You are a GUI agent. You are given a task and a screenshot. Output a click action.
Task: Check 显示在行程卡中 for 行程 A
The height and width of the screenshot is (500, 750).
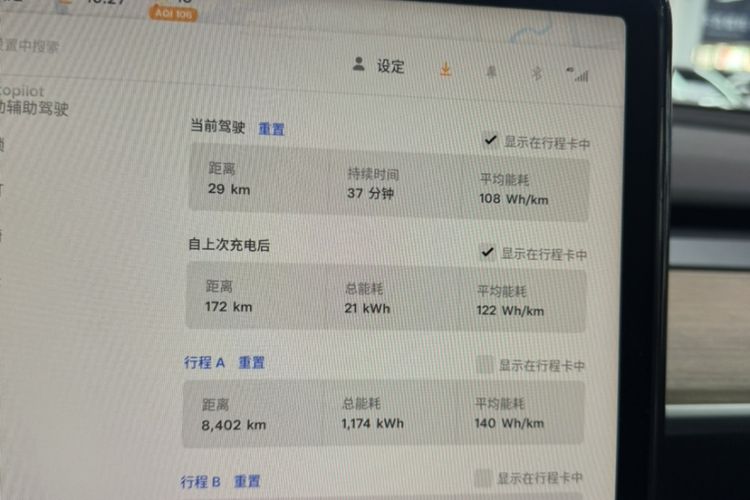pyautogui.click(x=484, y=365)
